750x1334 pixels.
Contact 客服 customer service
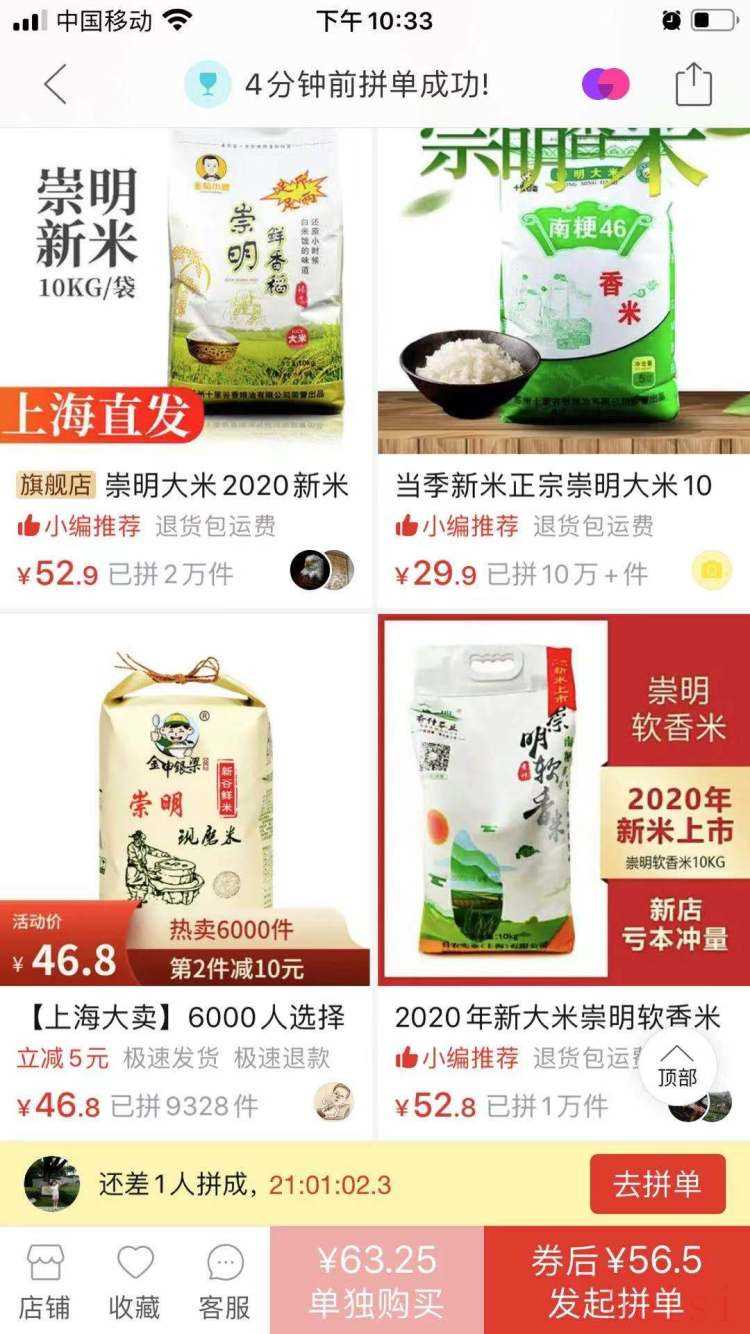(x=225, y=1282)
